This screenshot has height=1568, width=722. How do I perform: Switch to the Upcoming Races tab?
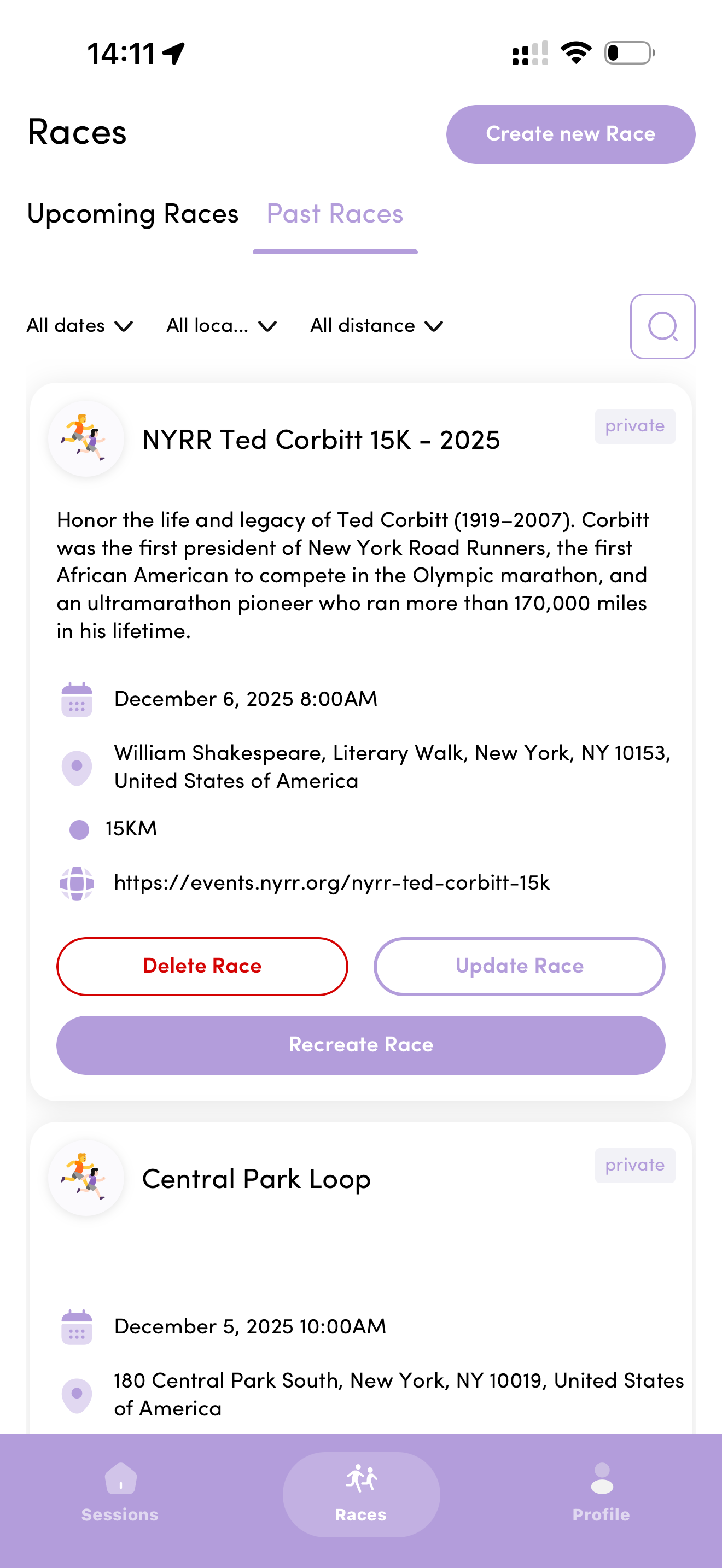[133, 214]
